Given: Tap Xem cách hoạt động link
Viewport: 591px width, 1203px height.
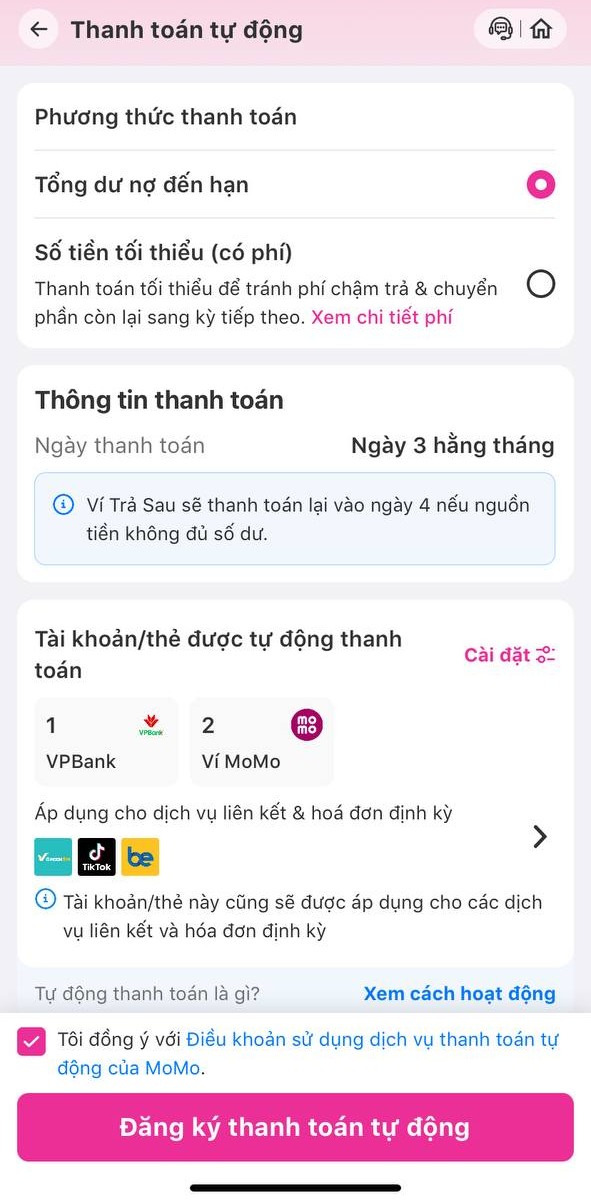Looking at the screenshot, I should 459,993.
